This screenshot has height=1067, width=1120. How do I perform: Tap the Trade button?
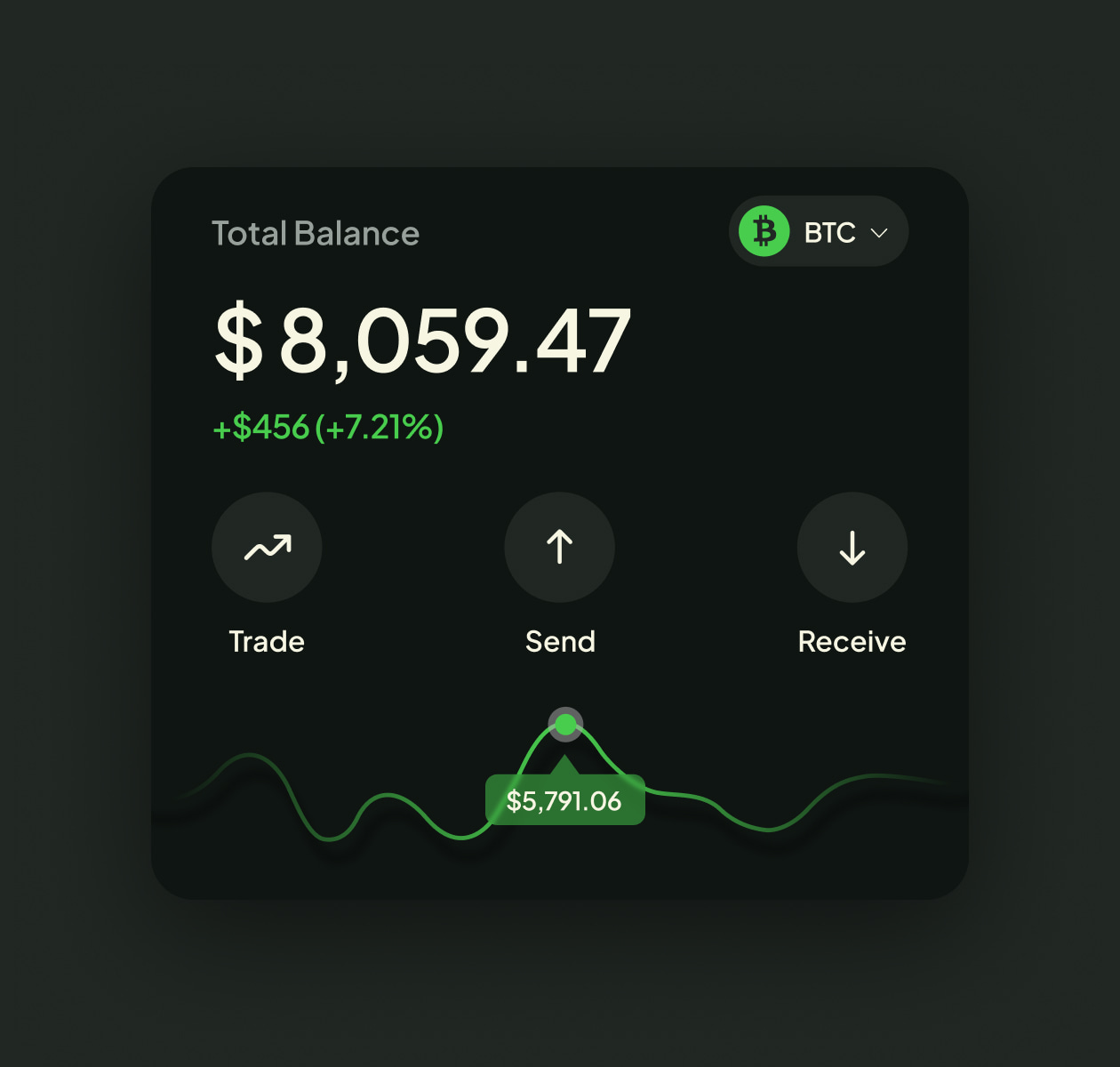point(267,548)
